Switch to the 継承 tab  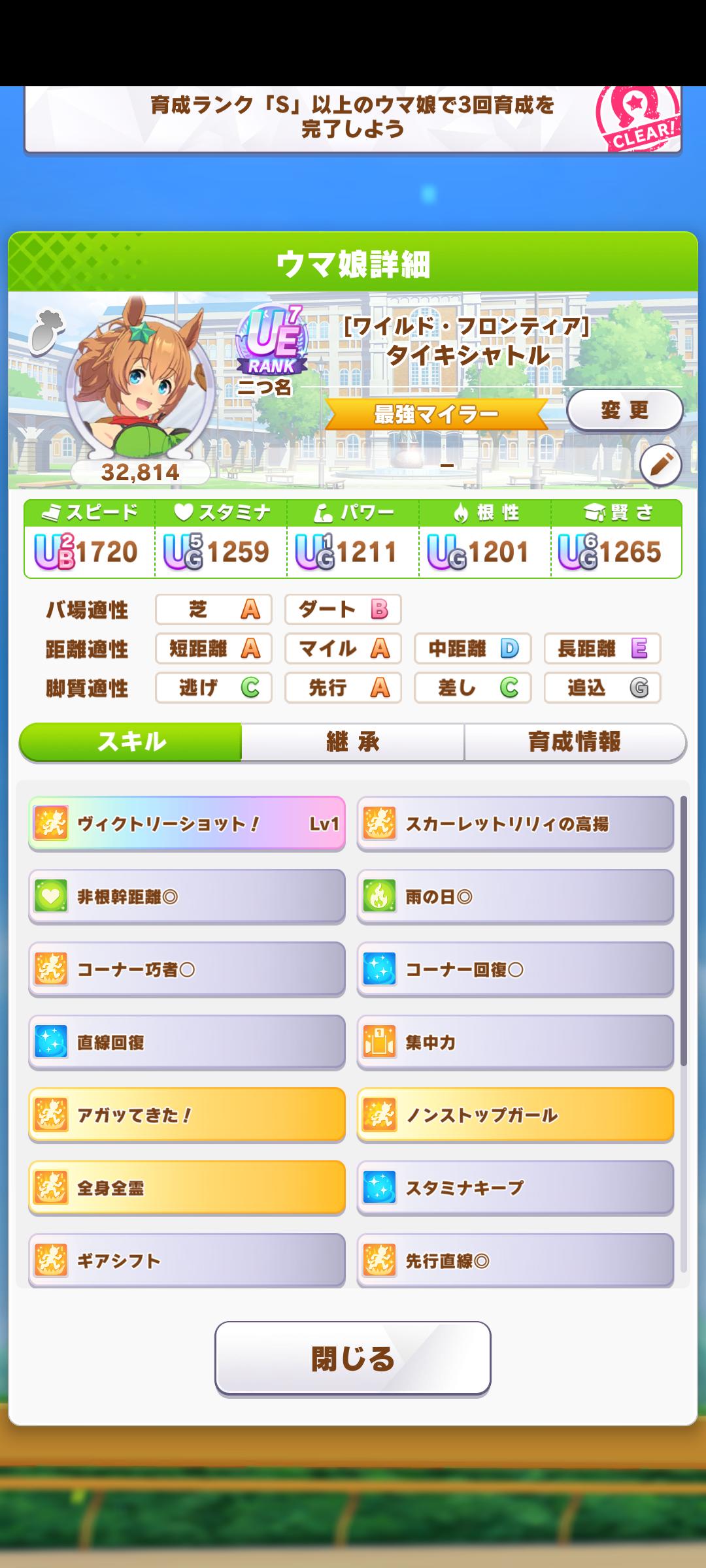[x=353, y=742]
